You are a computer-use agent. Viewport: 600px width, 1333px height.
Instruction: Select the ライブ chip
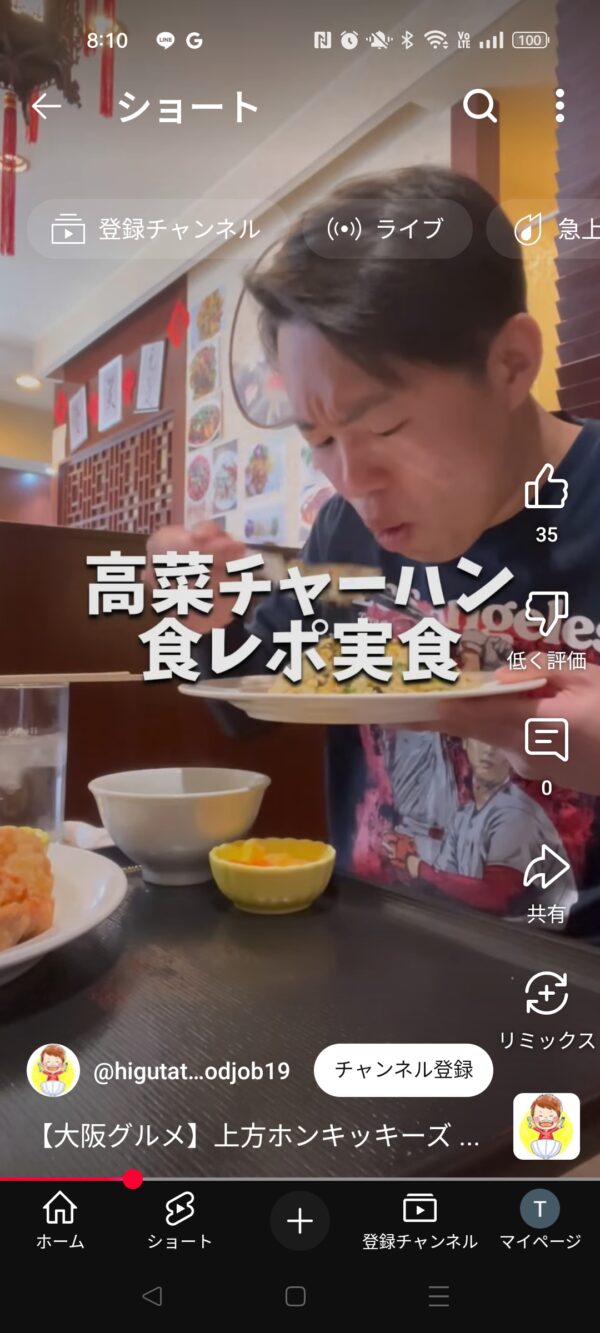point(387,229)
